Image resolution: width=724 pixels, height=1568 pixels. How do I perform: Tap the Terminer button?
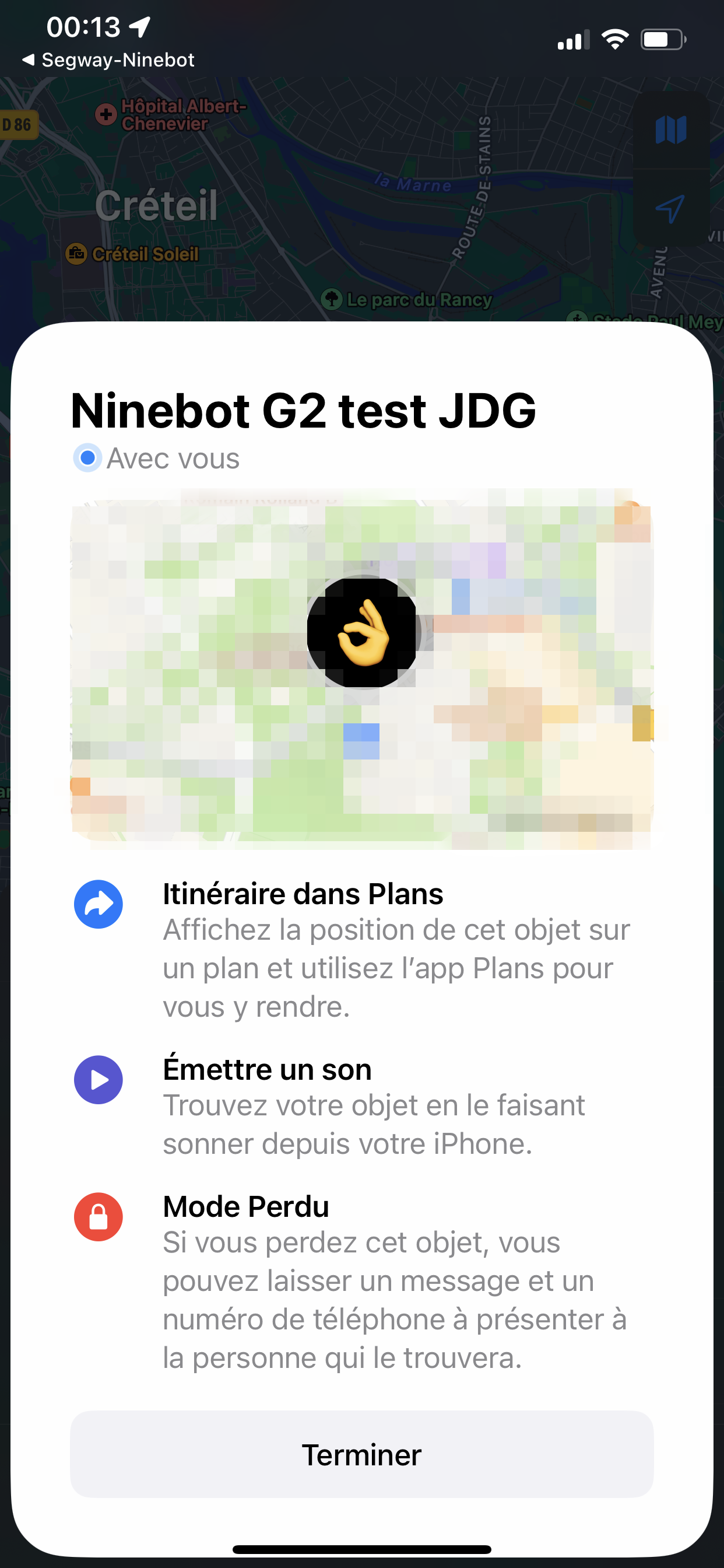(x=361, y=1454)
